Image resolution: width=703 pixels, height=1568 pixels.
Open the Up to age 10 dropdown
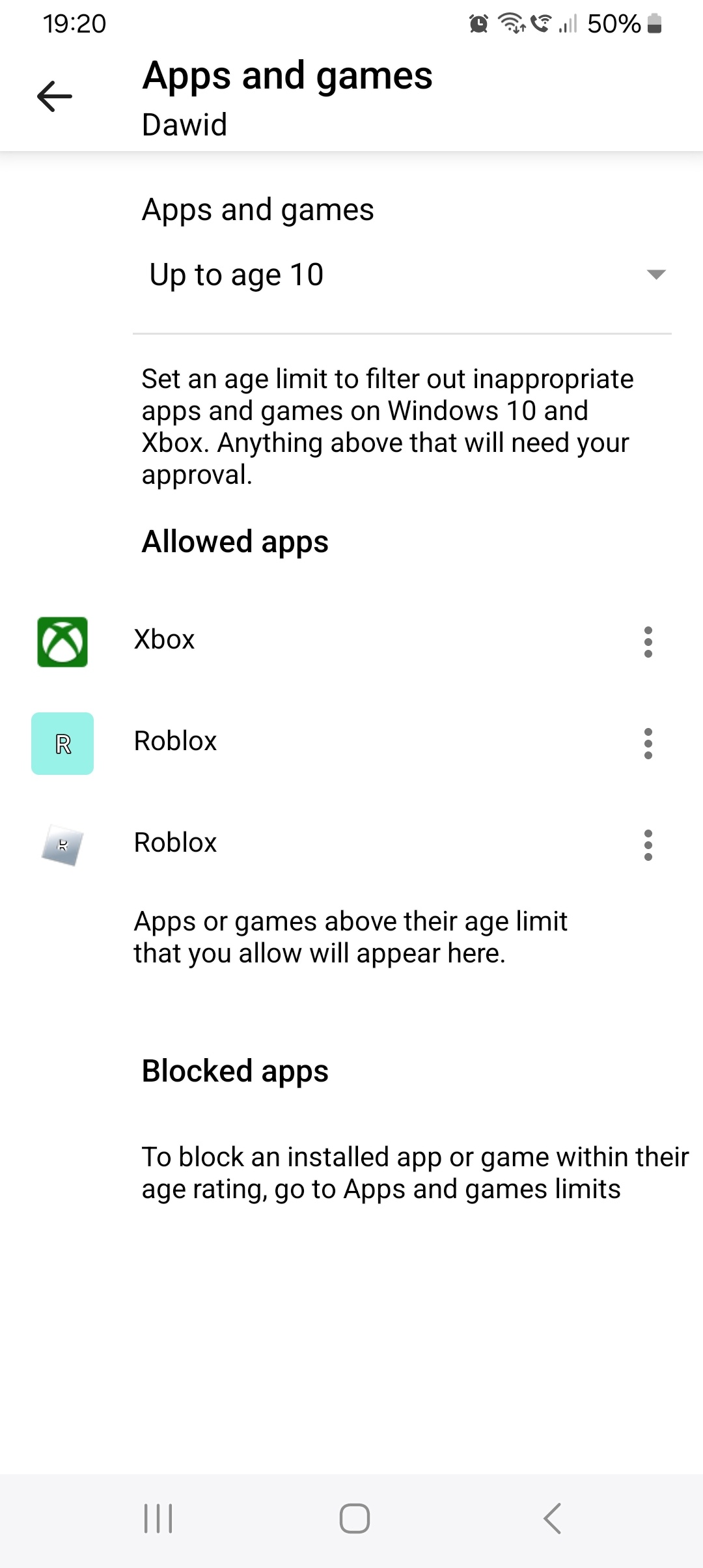[402, 275]
